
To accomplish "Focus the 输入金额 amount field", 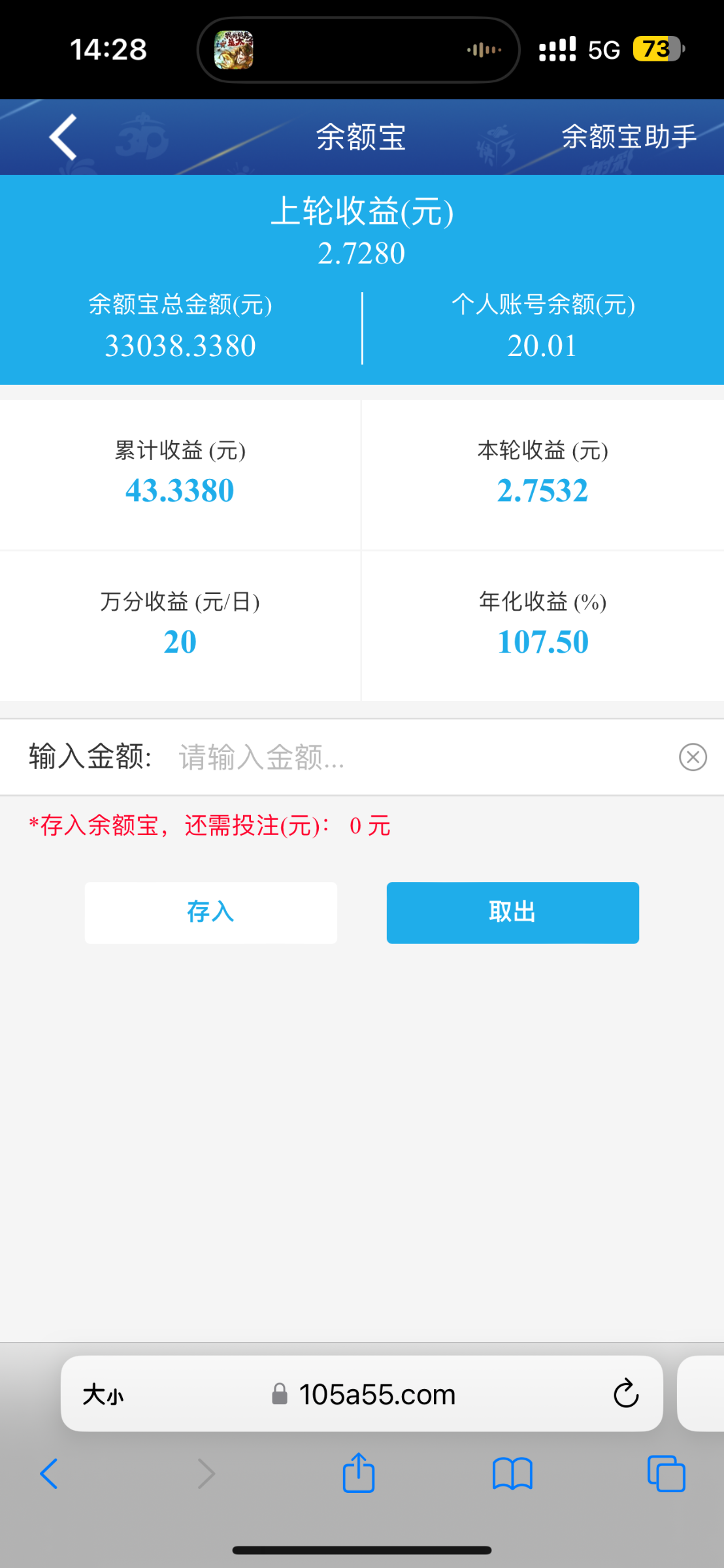I will tap(418, 758).
